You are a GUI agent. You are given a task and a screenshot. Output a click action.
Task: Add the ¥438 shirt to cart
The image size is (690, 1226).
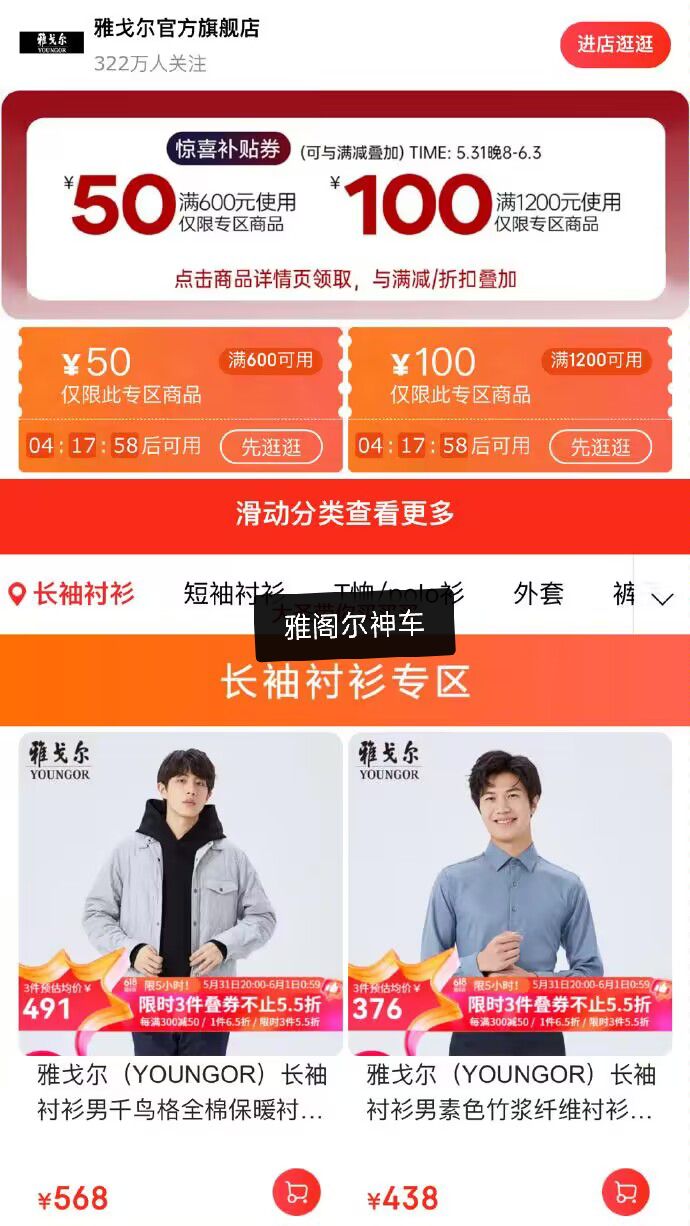[626, 1192]
